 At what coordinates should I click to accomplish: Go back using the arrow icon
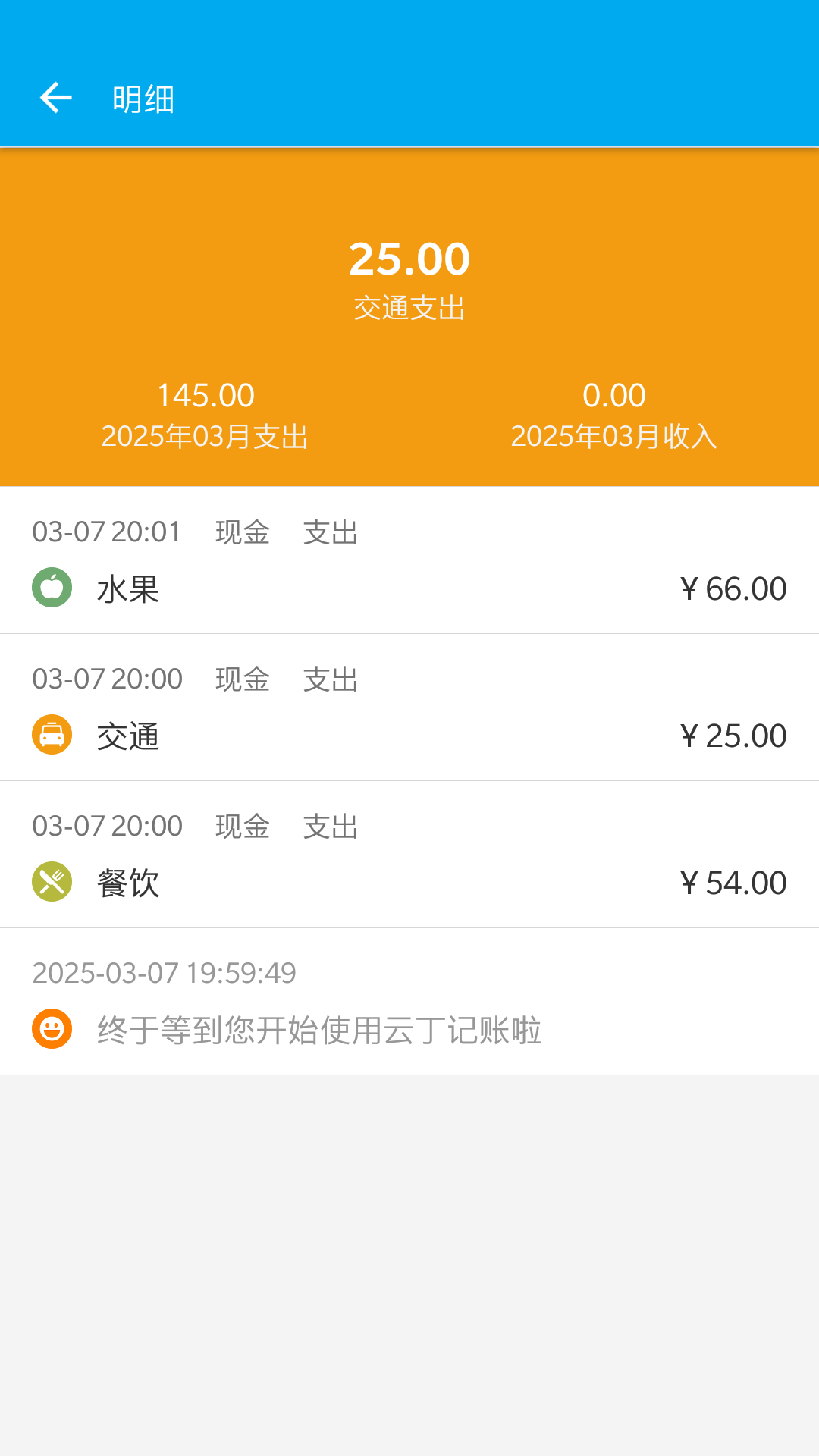(x=55, y=98)
